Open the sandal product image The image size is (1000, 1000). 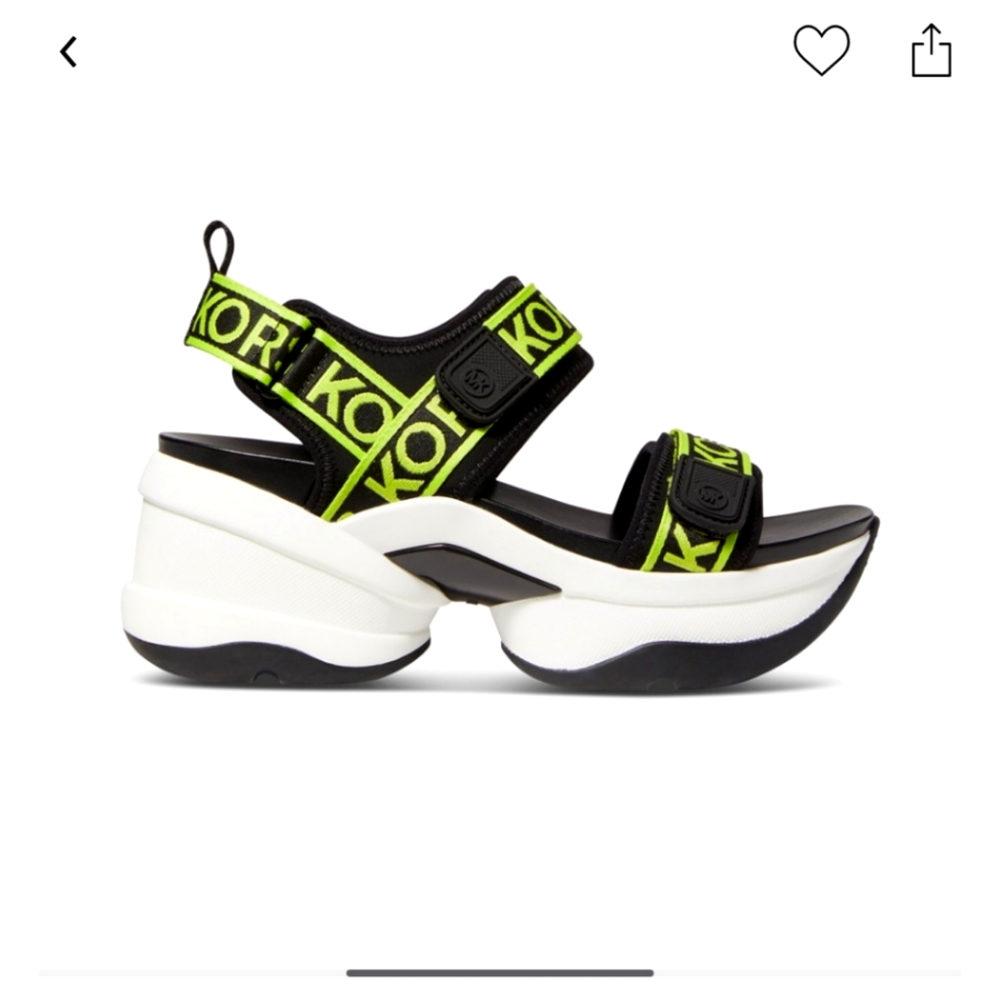500,460
